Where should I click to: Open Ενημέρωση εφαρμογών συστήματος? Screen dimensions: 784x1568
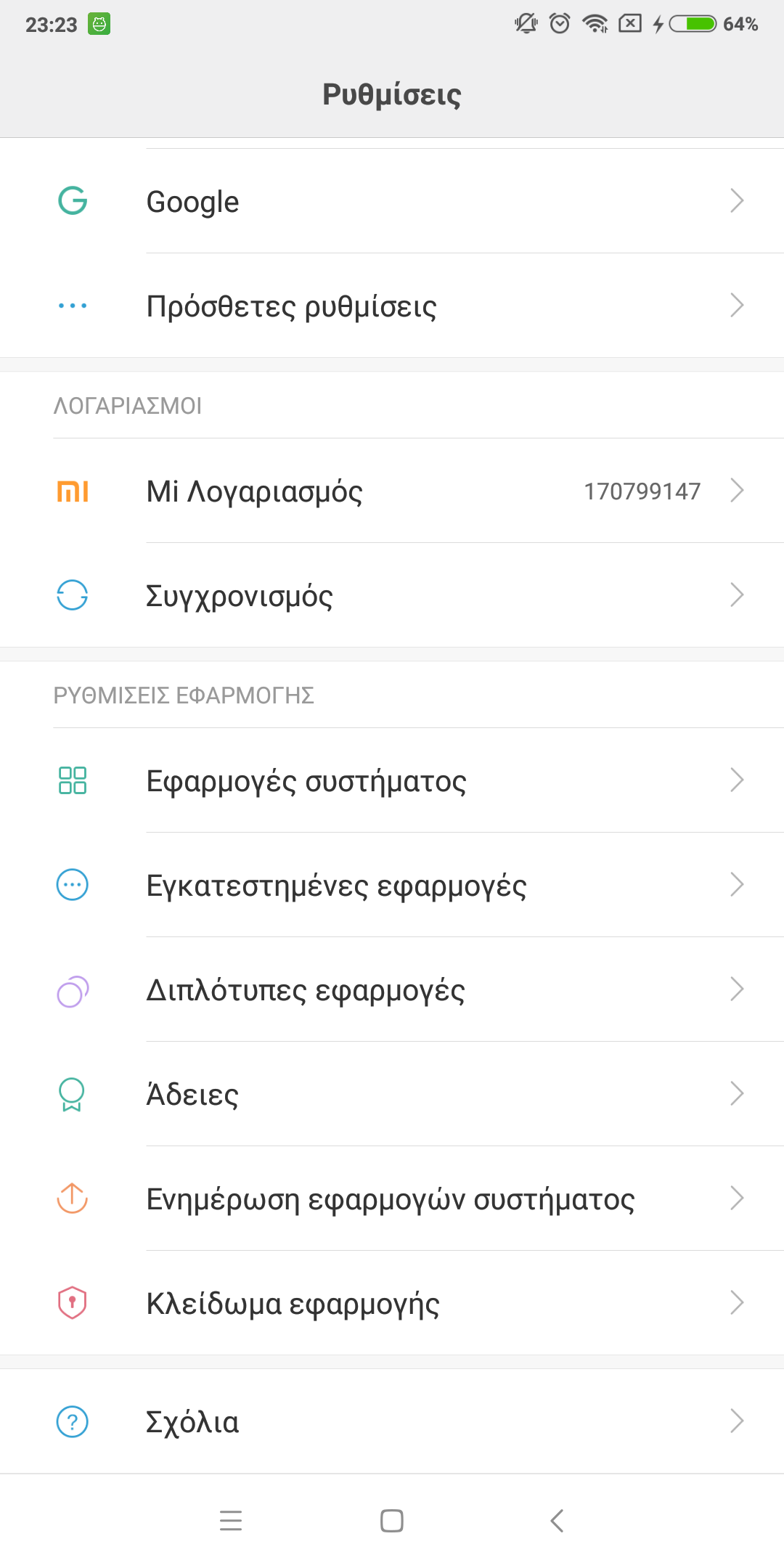392,1199
